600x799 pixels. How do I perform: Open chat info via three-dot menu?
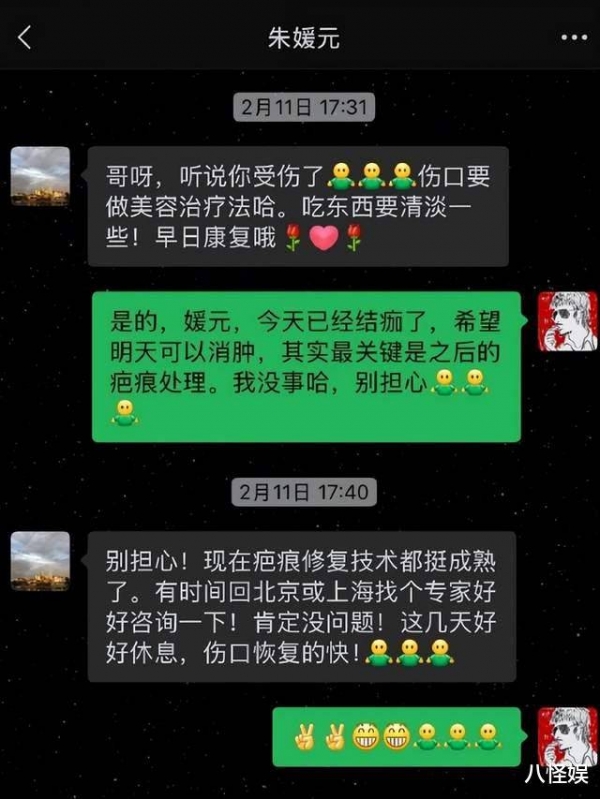(x=573, y=39)
